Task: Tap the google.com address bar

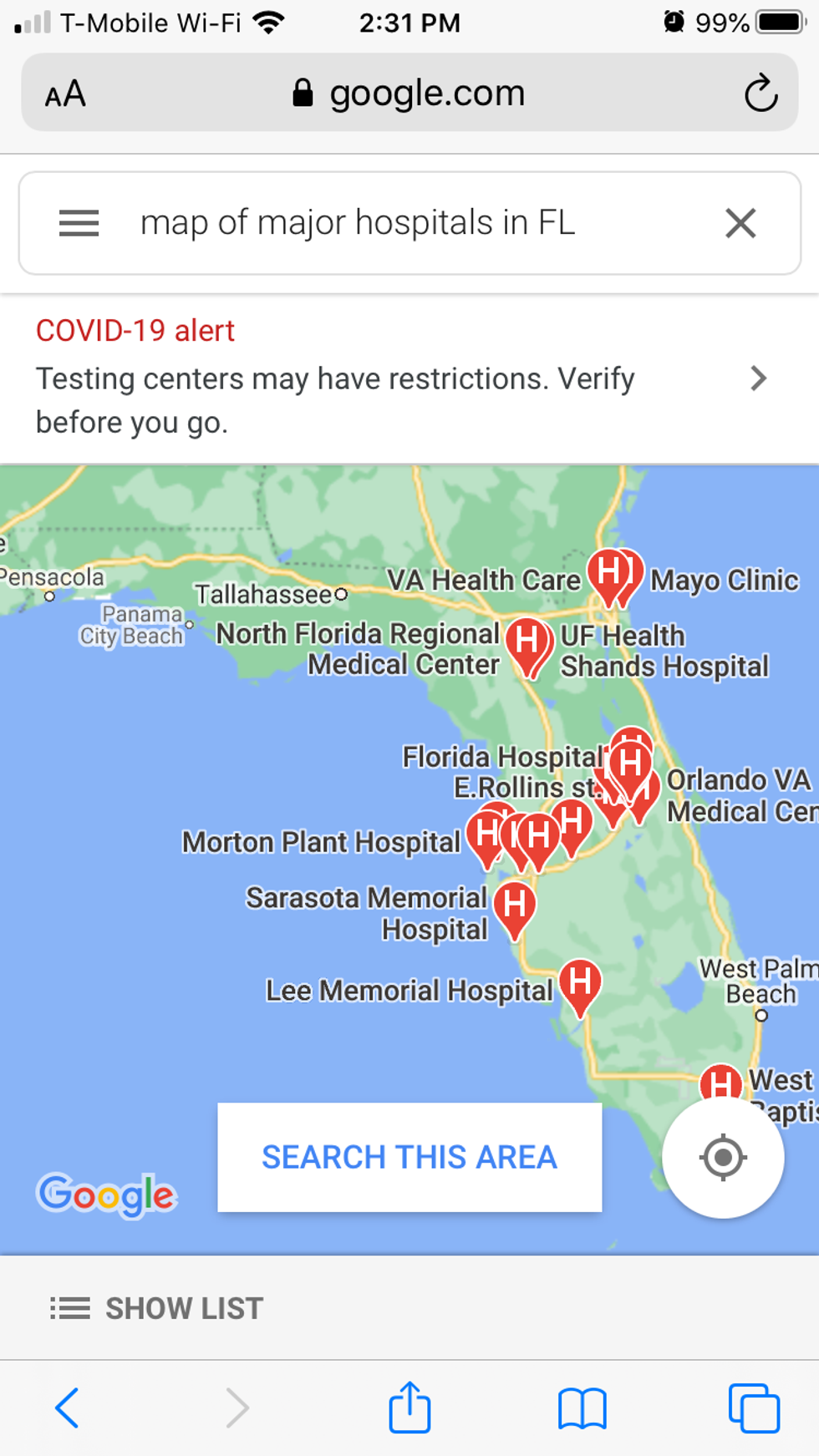Action: coord(409,93)
